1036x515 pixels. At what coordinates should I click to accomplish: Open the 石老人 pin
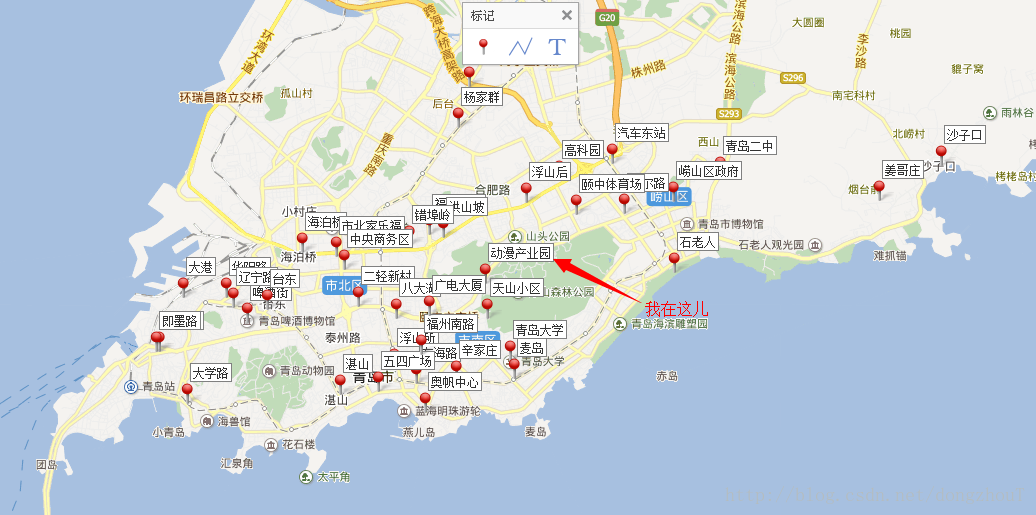pyautogui.click(x=674, y=260)
